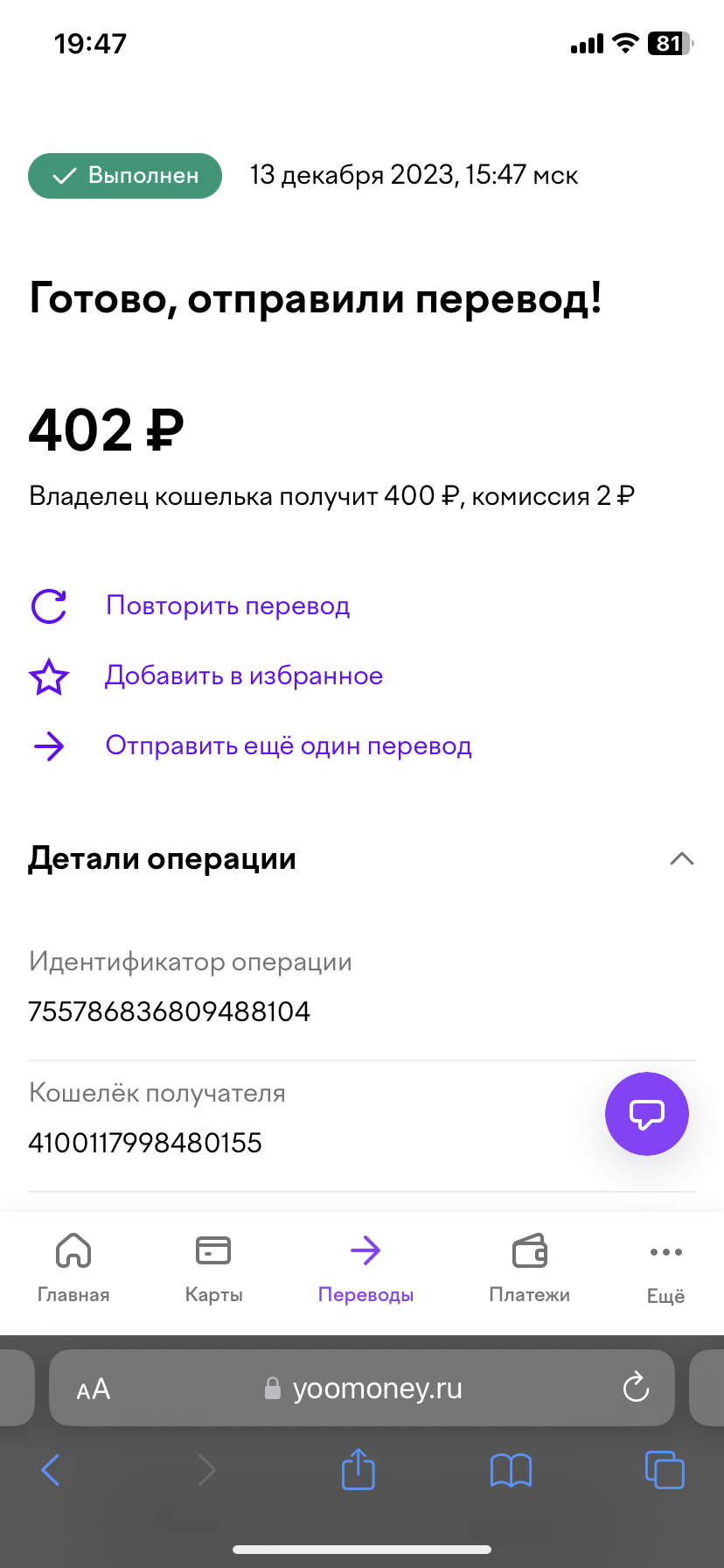Switch to the Платежи tab
Screen dimensions: 724x1568
click(530, 1268)
